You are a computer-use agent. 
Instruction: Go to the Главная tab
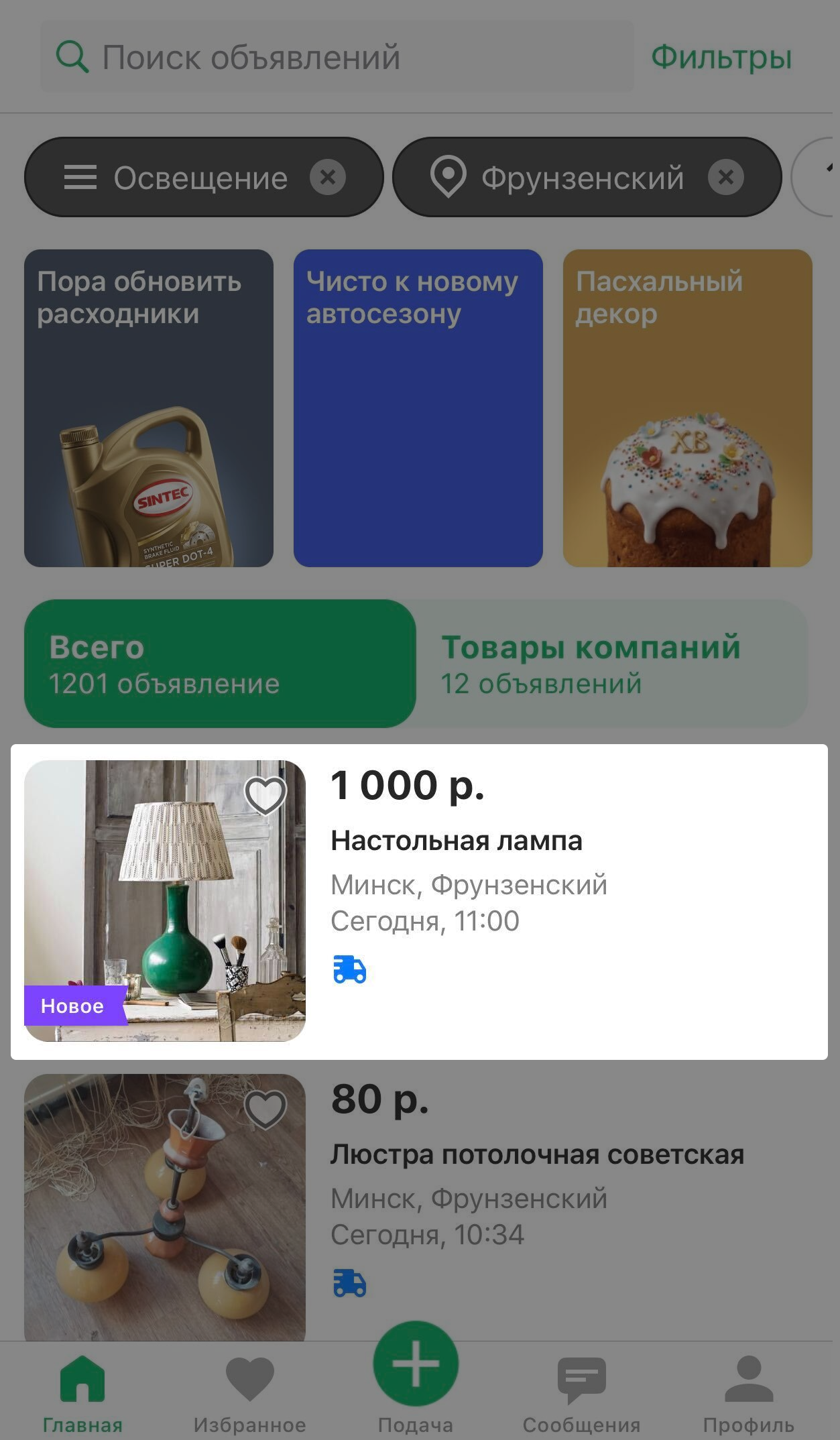pyautogui.click(x=82, y=1390)
